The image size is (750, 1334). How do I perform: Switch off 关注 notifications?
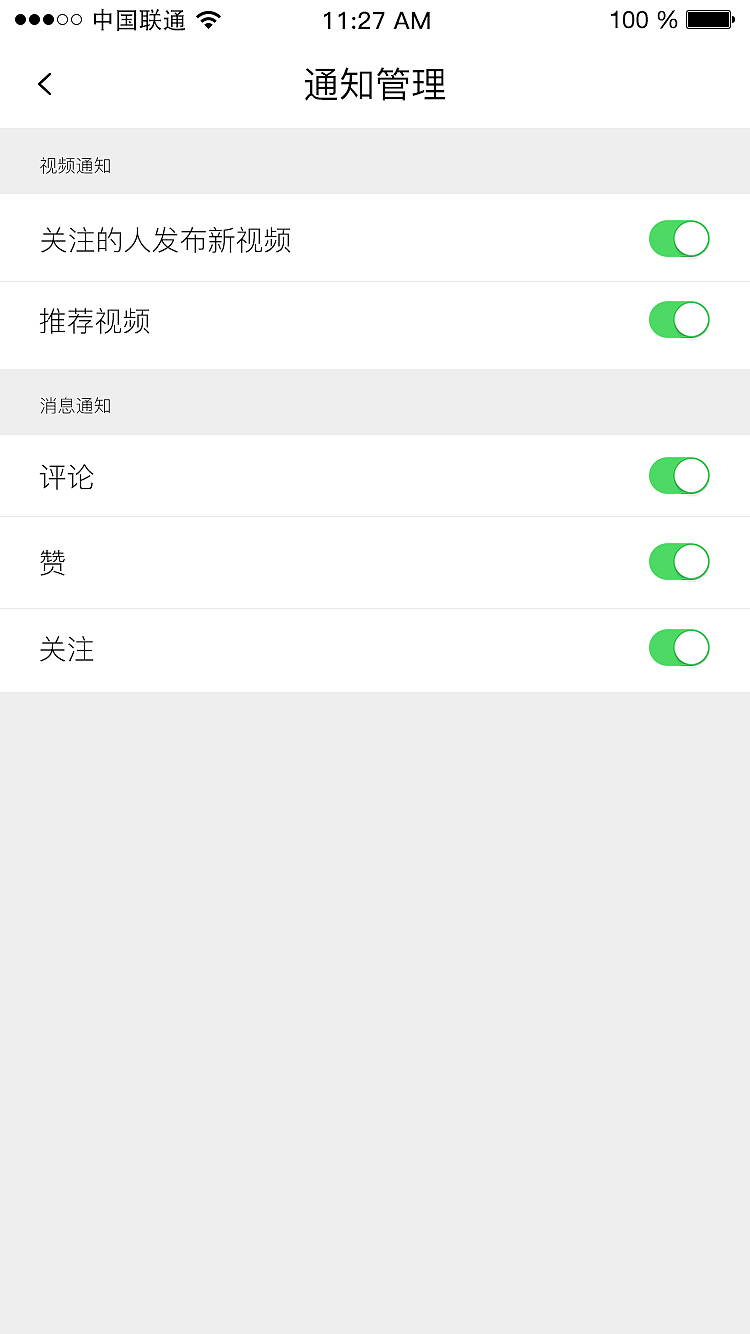[x=679, y=647]
